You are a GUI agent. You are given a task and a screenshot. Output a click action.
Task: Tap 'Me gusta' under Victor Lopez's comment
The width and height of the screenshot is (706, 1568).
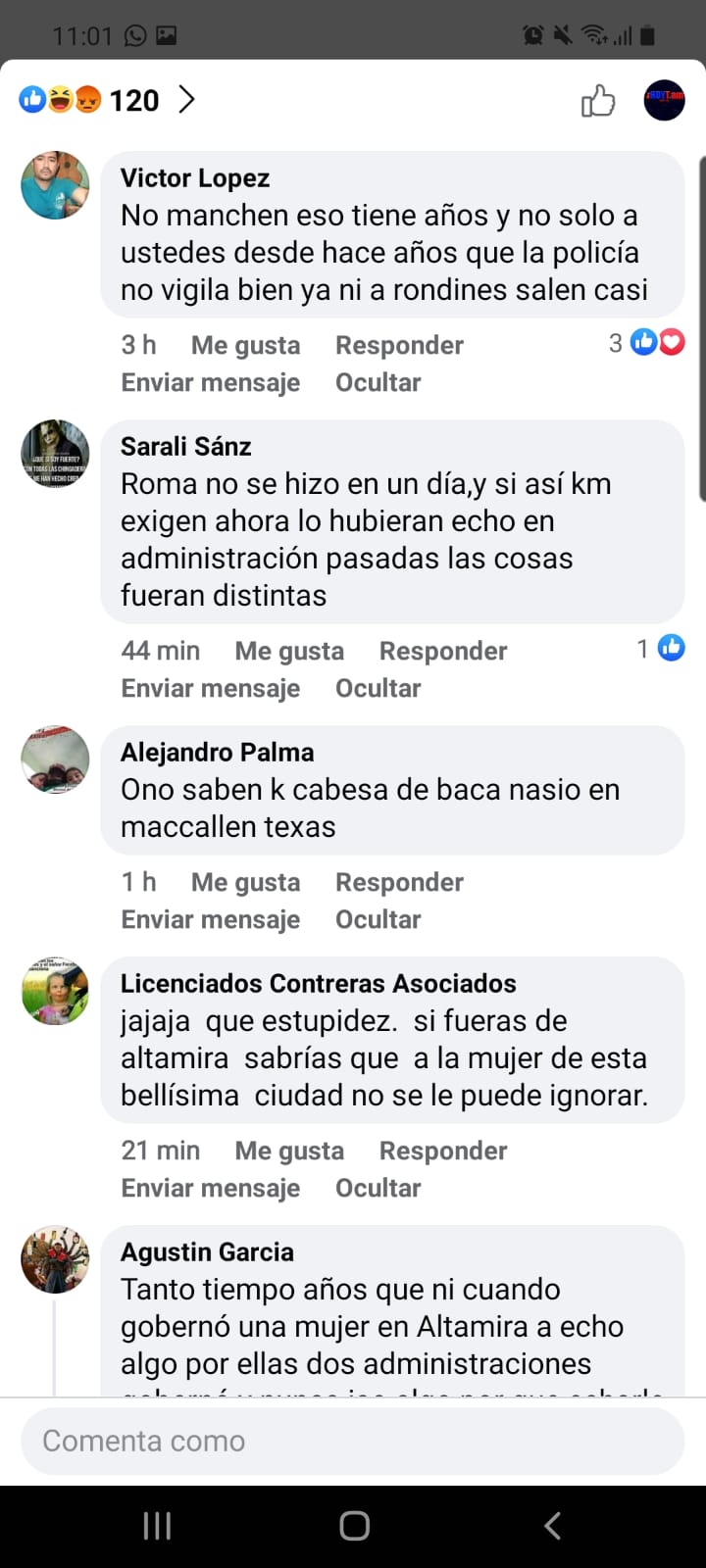[x=245, y=345]
